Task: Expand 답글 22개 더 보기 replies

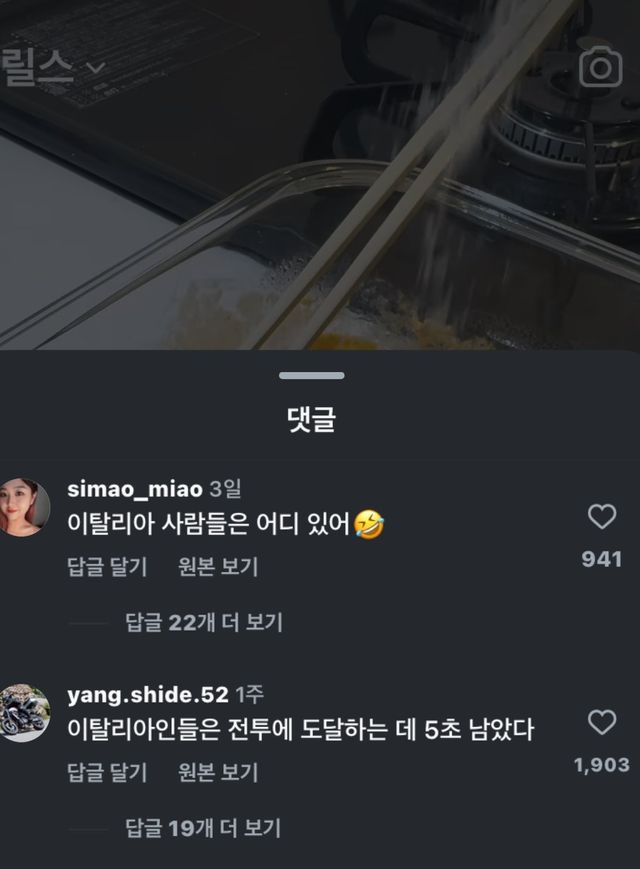Action: 204,622
